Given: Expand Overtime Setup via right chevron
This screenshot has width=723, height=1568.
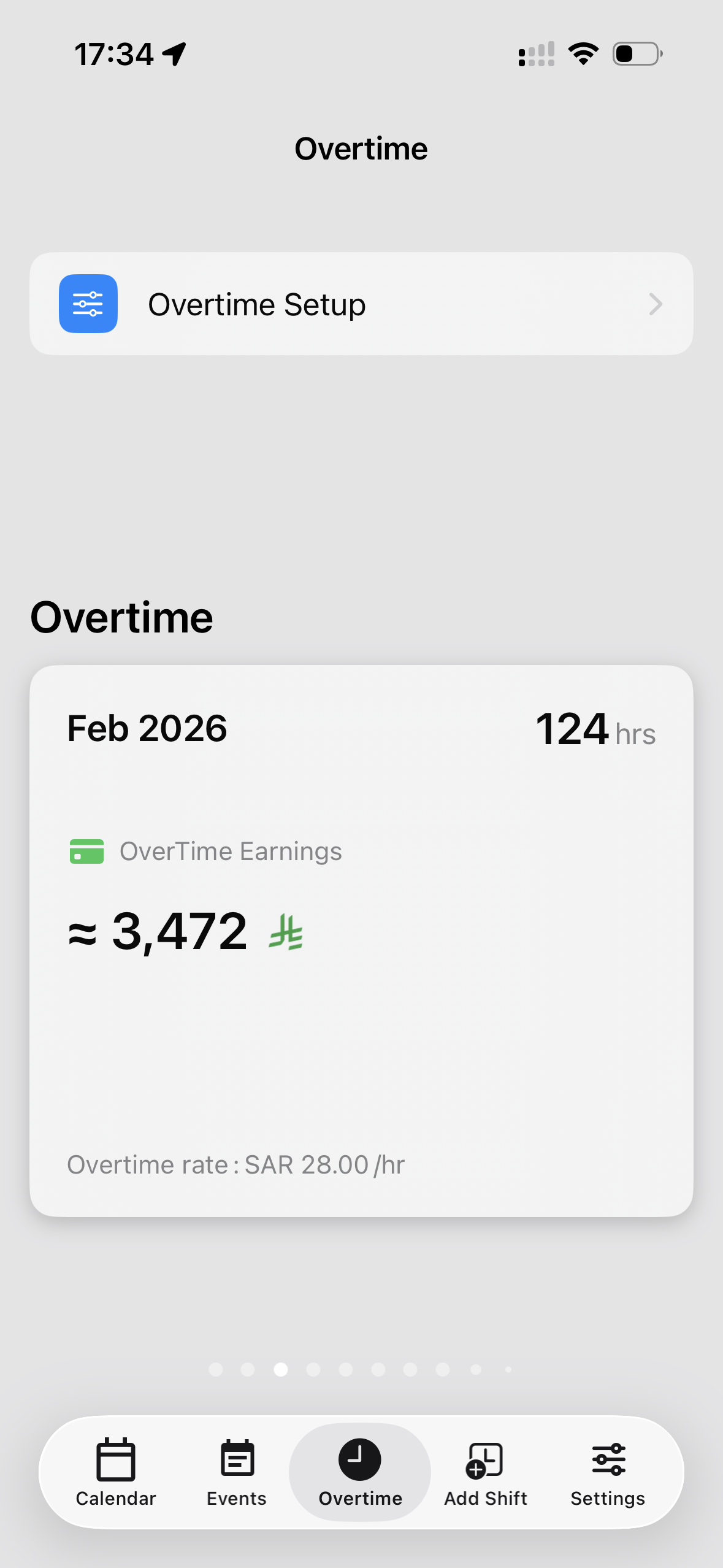Looking at the screenshot, I should 656,304.
